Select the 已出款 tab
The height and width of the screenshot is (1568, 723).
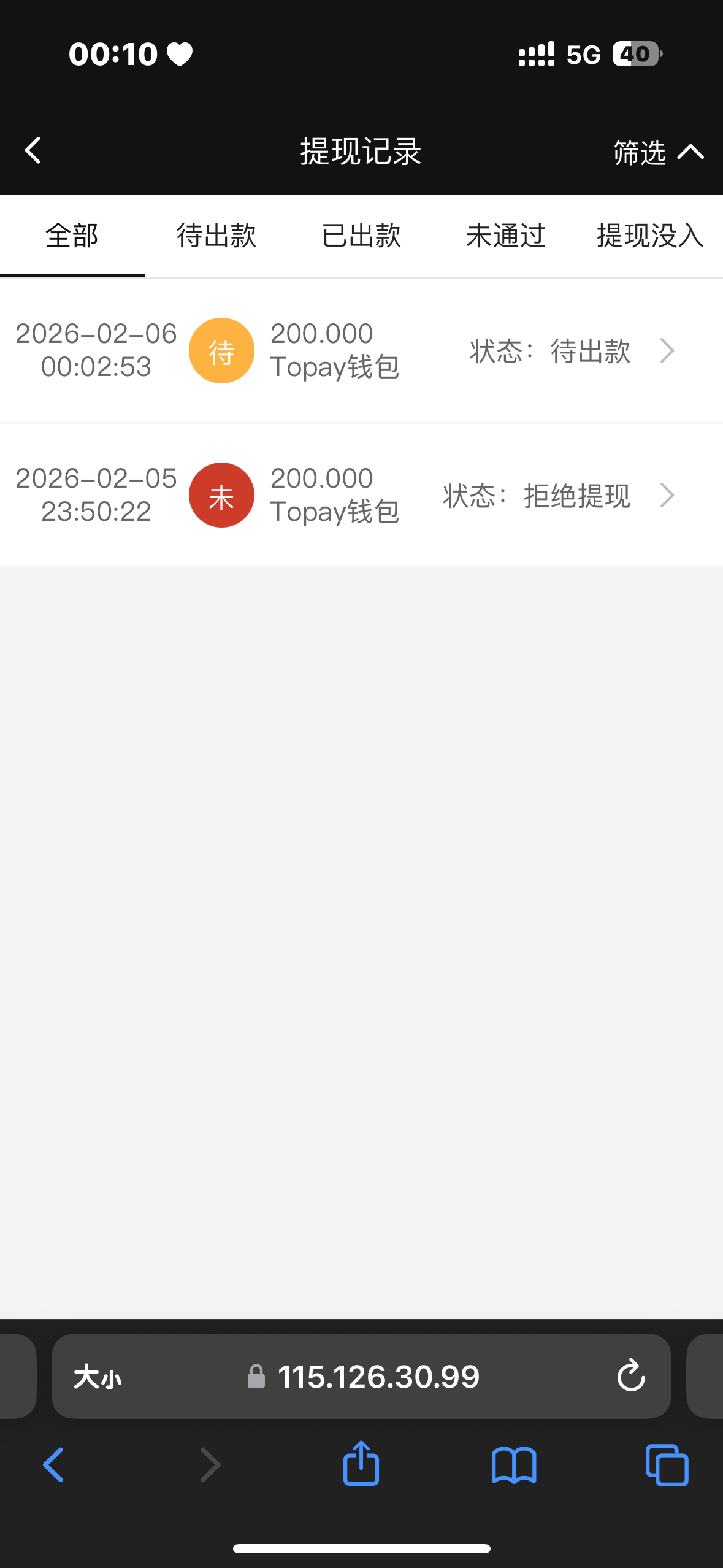(361, 236)
